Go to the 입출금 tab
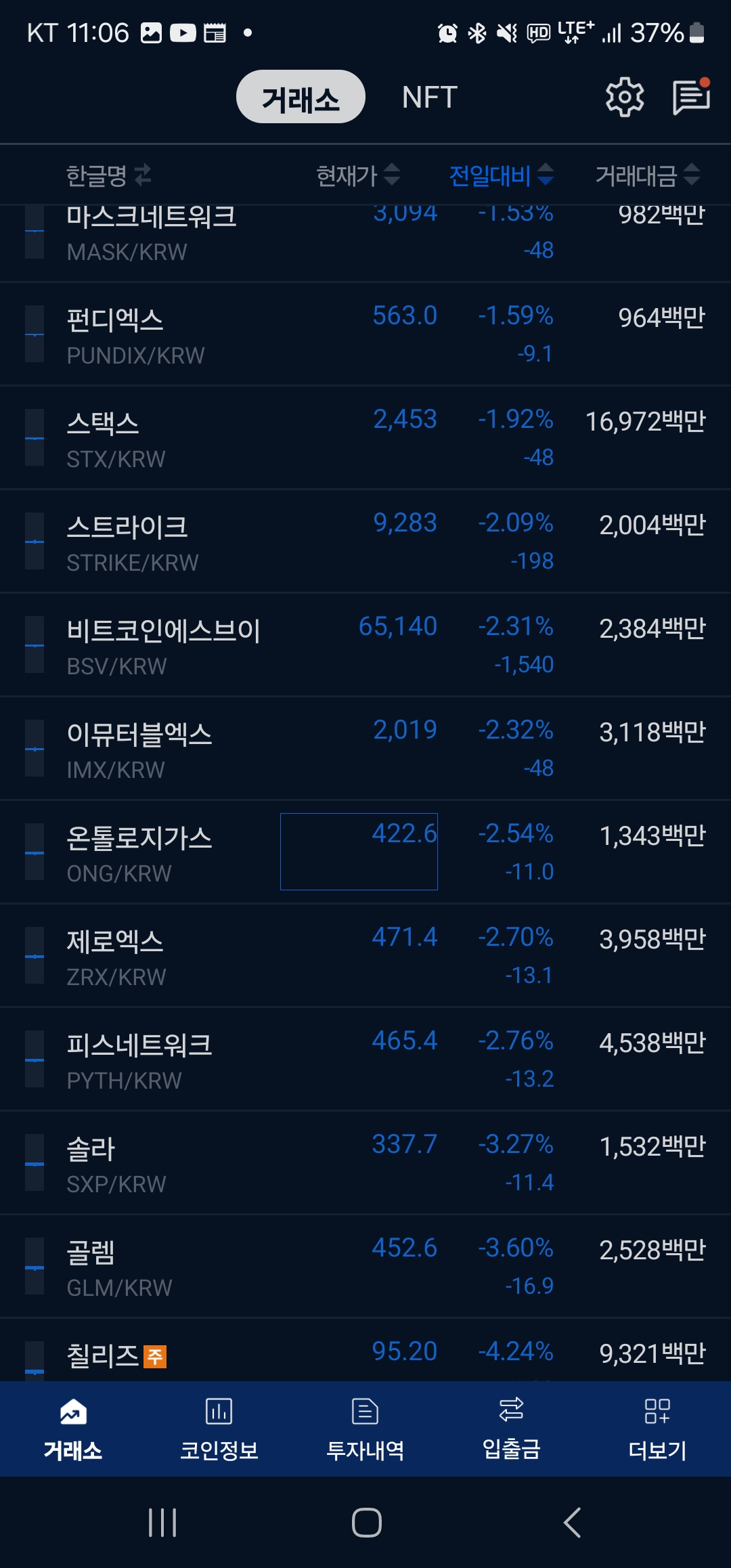Viewport: 731px width, 1568px height. [x=512, y=1429]
